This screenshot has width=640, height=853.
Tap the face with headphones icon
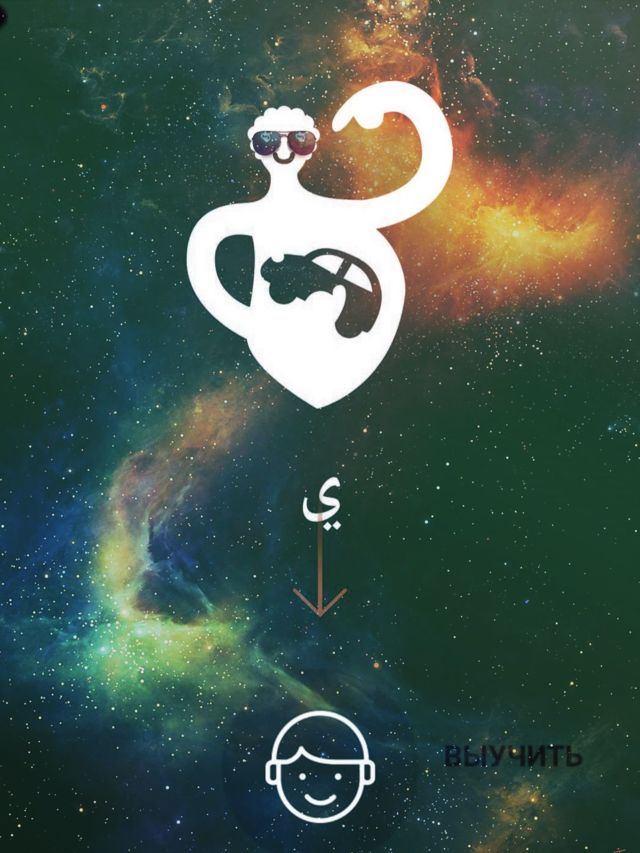coord(319,767)
